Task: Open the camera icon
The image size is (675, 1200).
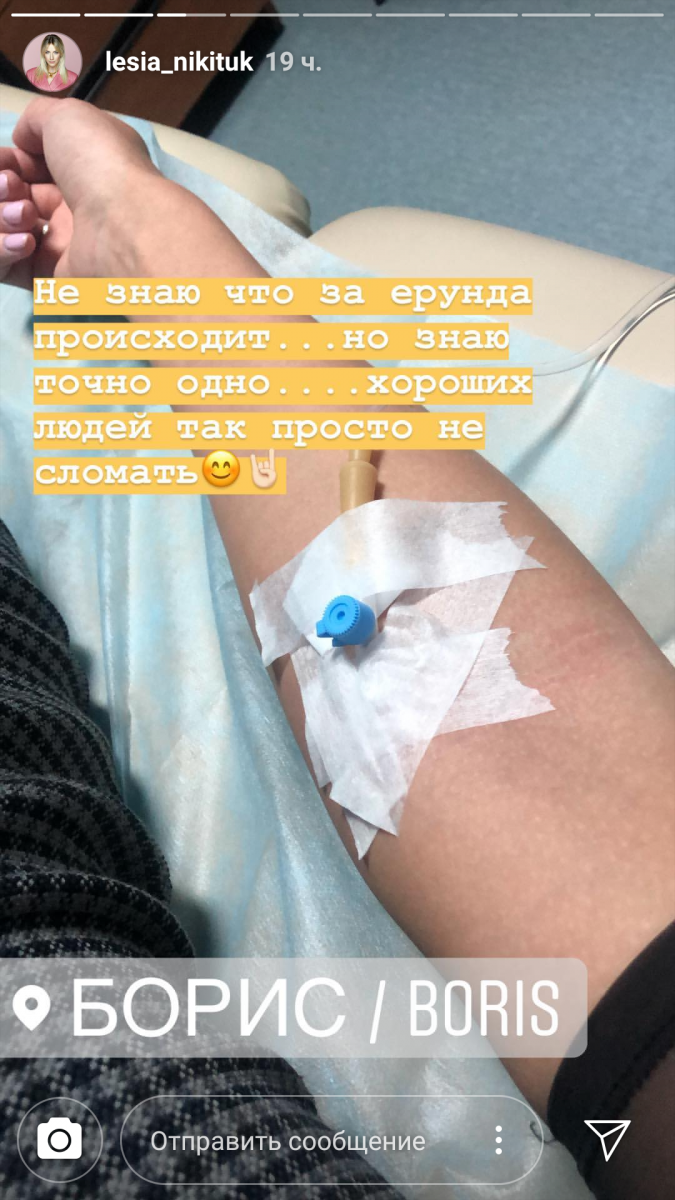Action: click(x=59, y=1141)
